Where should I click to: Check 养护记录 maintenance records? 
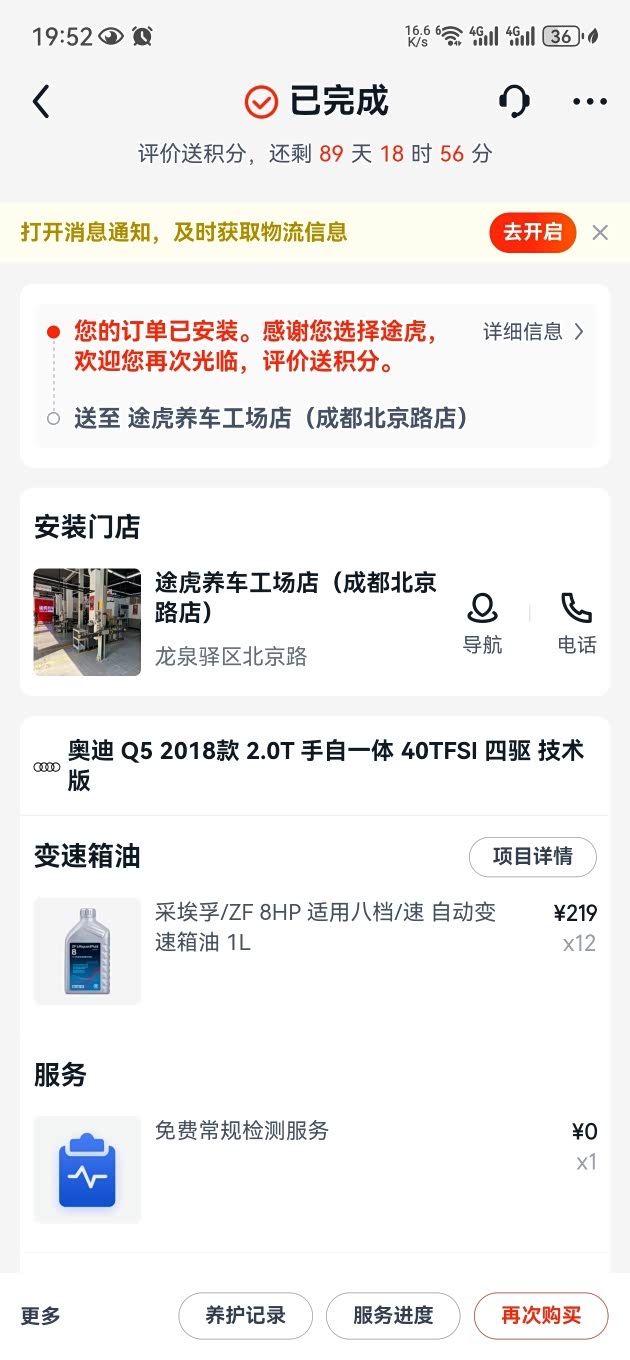tap(246, 1316)
